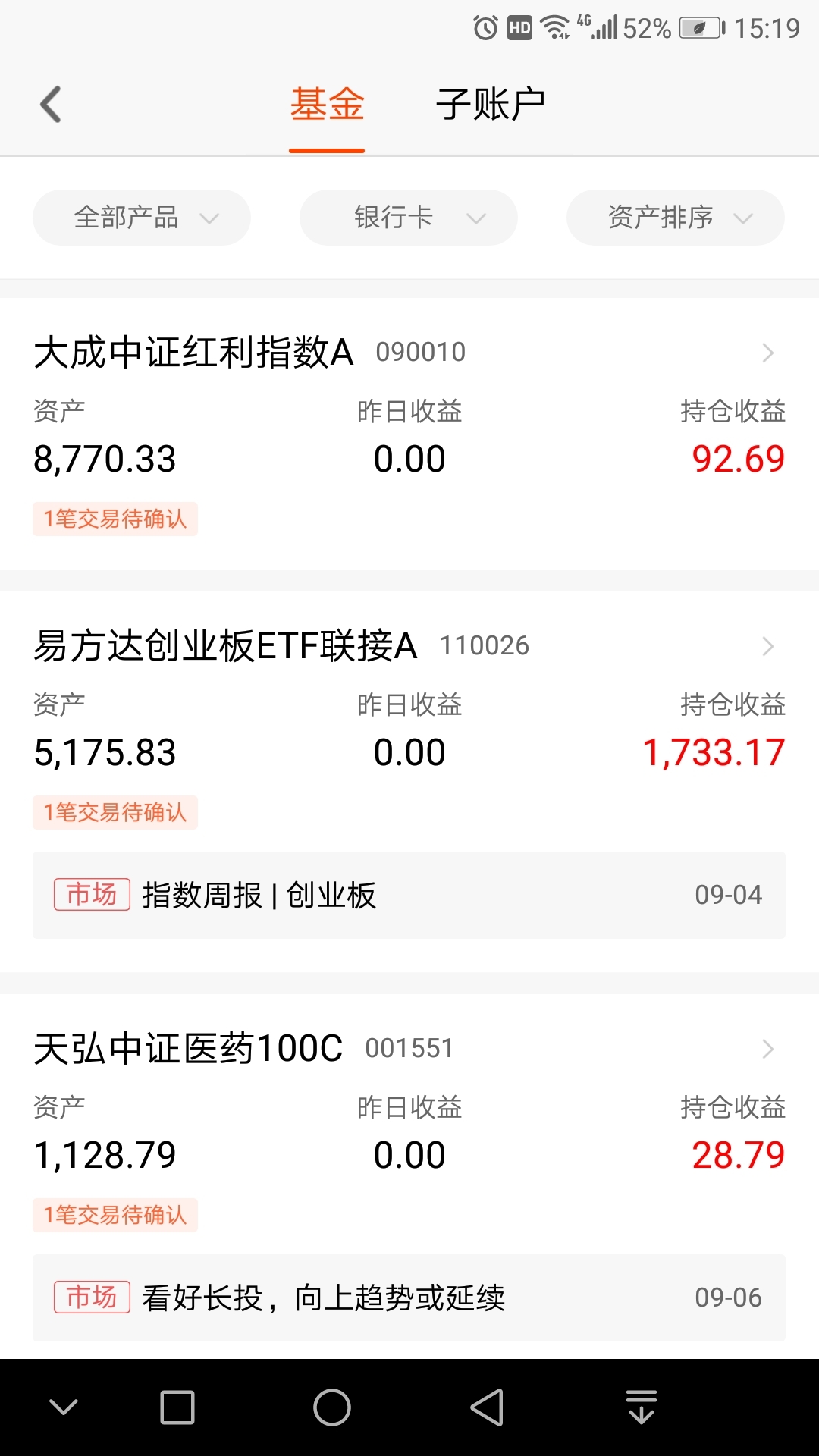View pending transaction under 天弘中证医药100C
The height and width of the screenshot is (1456, 819).
[115, 1215]
